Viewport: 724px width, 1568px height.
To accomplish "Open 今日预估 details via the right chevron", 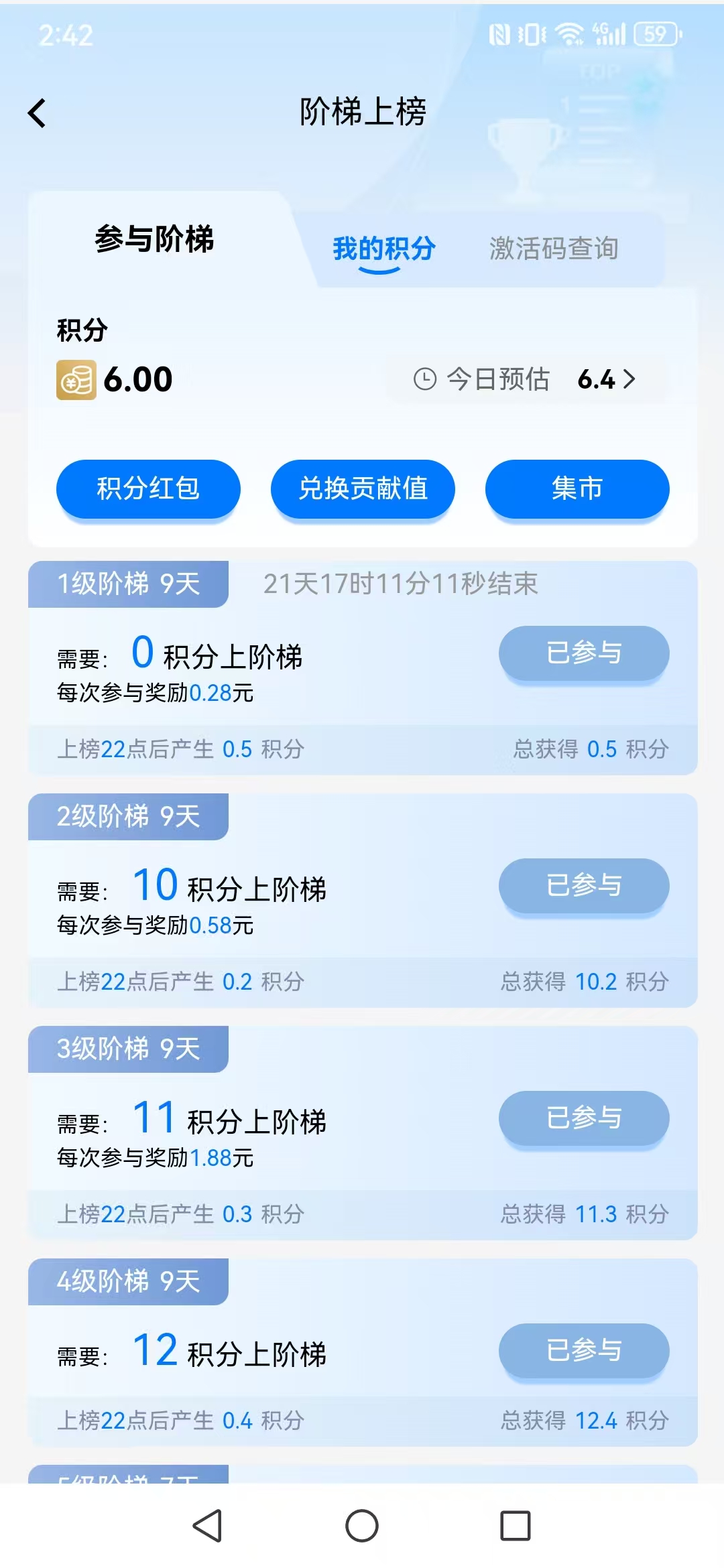I will [629, 379].
